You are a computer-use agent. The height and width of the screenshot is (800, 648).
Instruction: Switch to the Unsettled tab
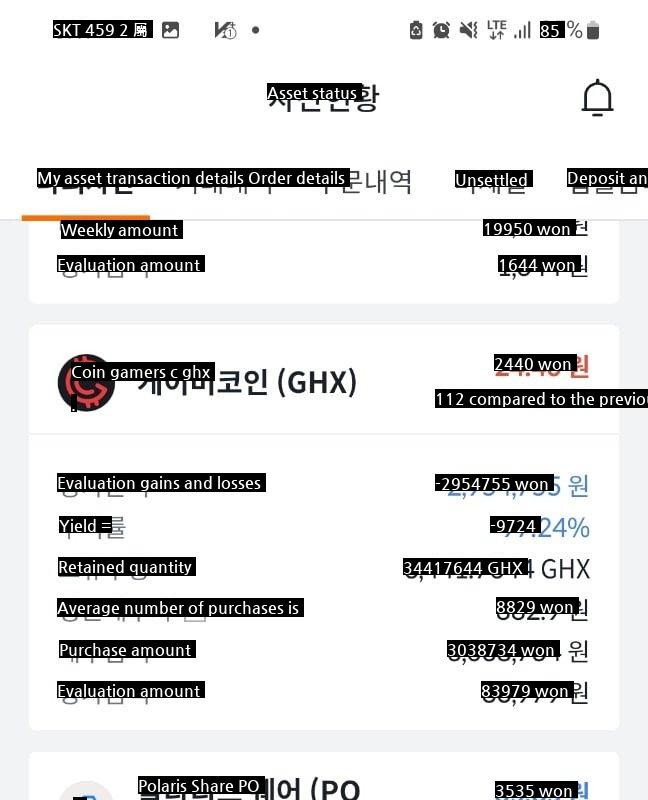491,181
